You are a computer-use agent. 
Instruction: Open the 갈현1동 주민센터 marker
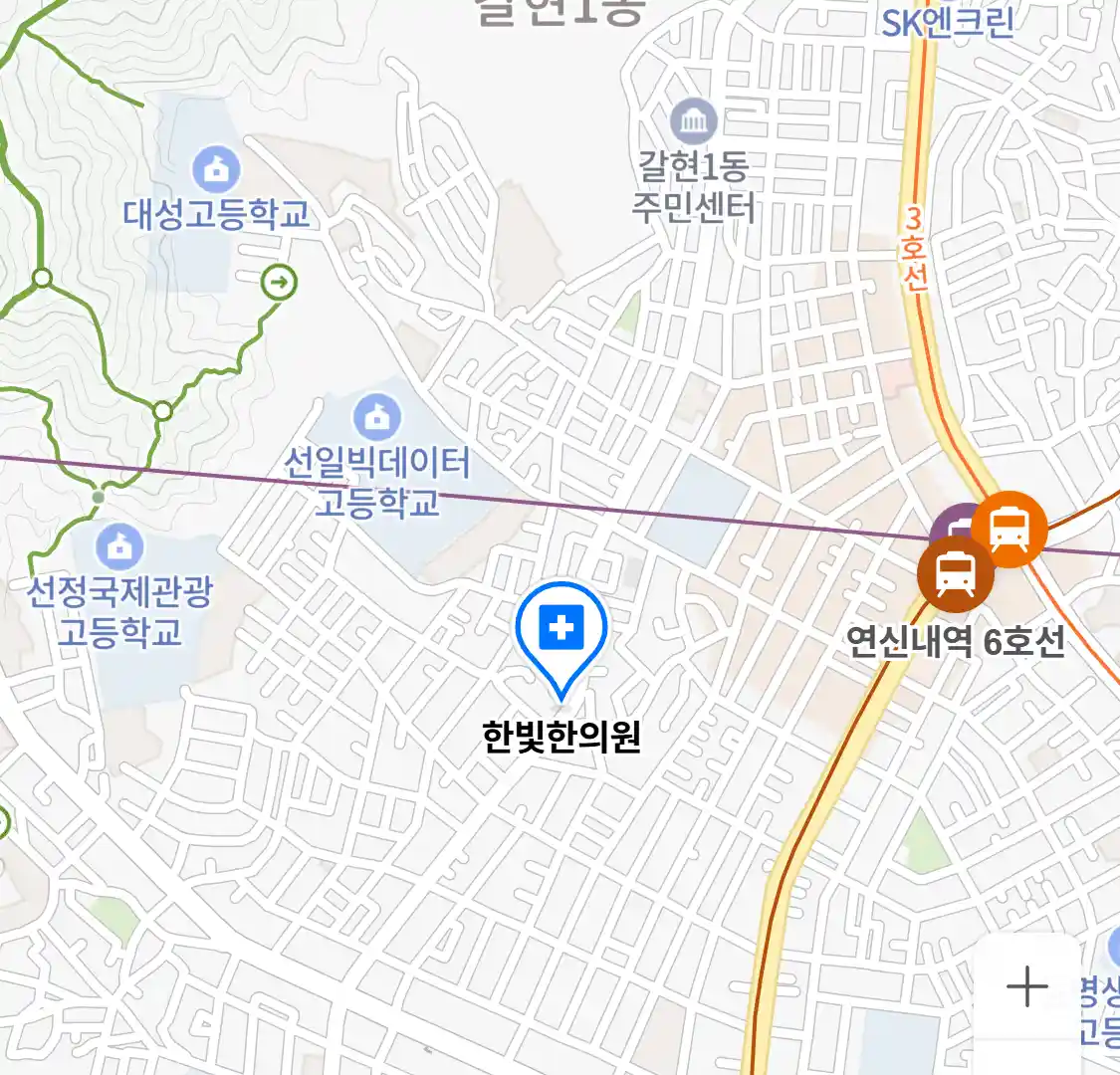tap(694, 122)
